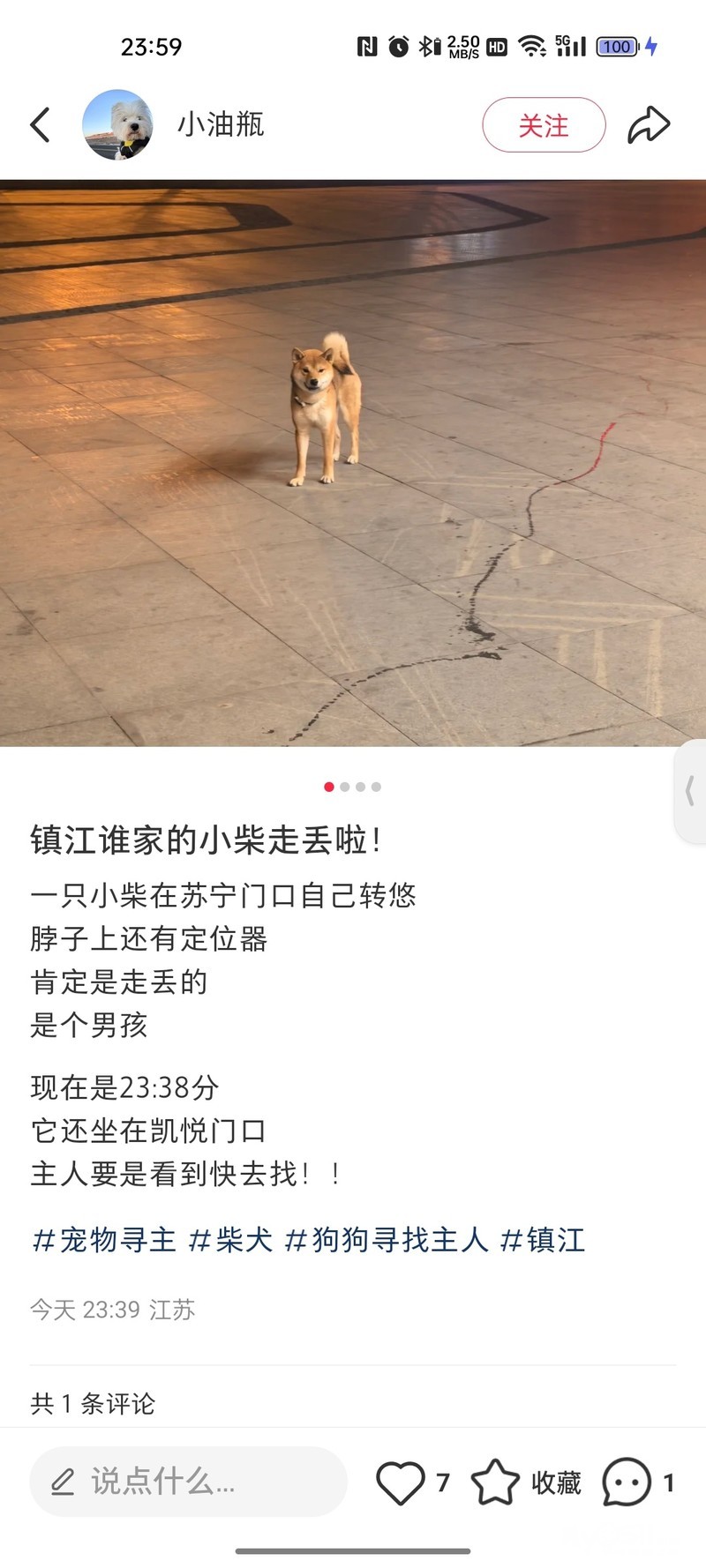Viewport: 706px width, 1568px height.
Task: Open the #狗狗寻找主人 hashtag
Action: (387, 1240)
